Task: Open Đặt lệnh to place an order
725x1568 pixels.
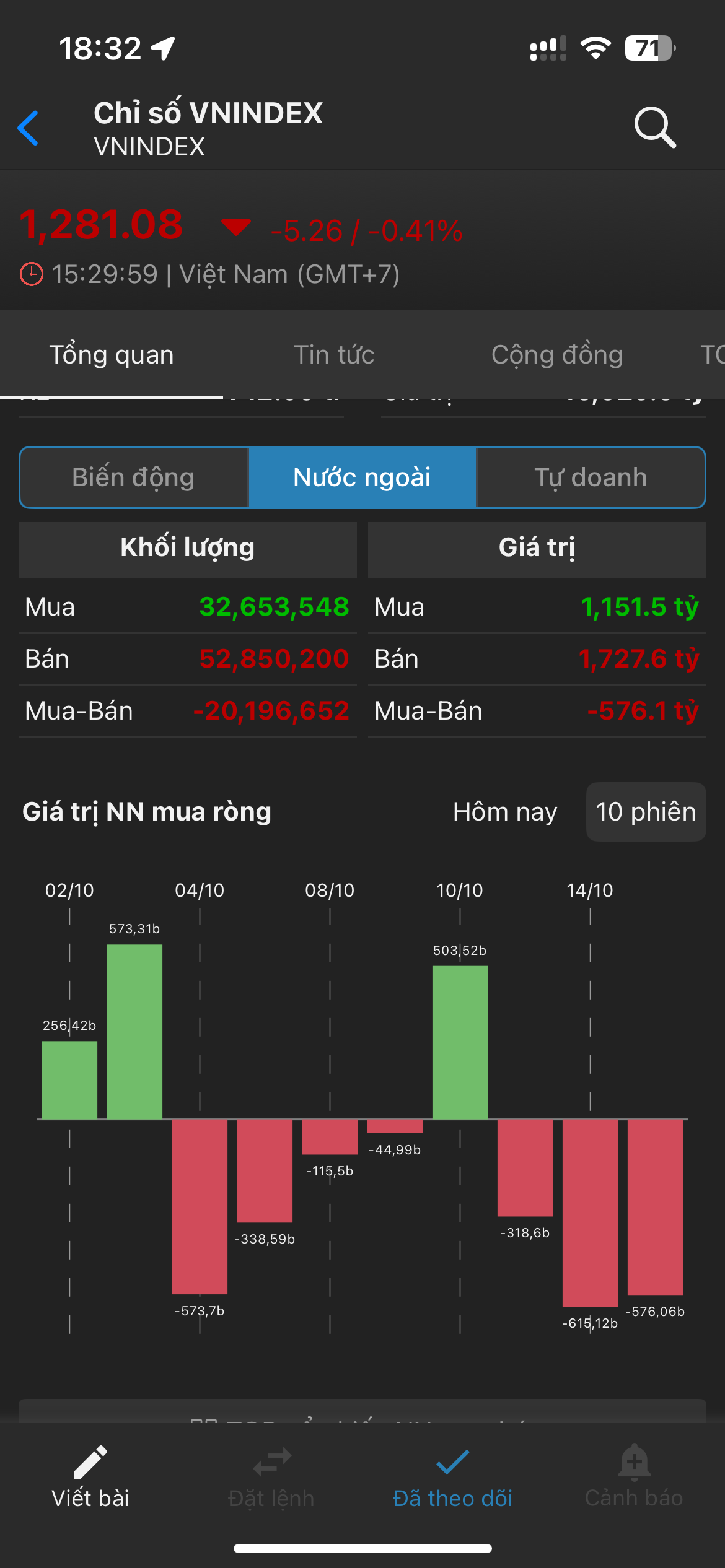Action: (271, 1479)
